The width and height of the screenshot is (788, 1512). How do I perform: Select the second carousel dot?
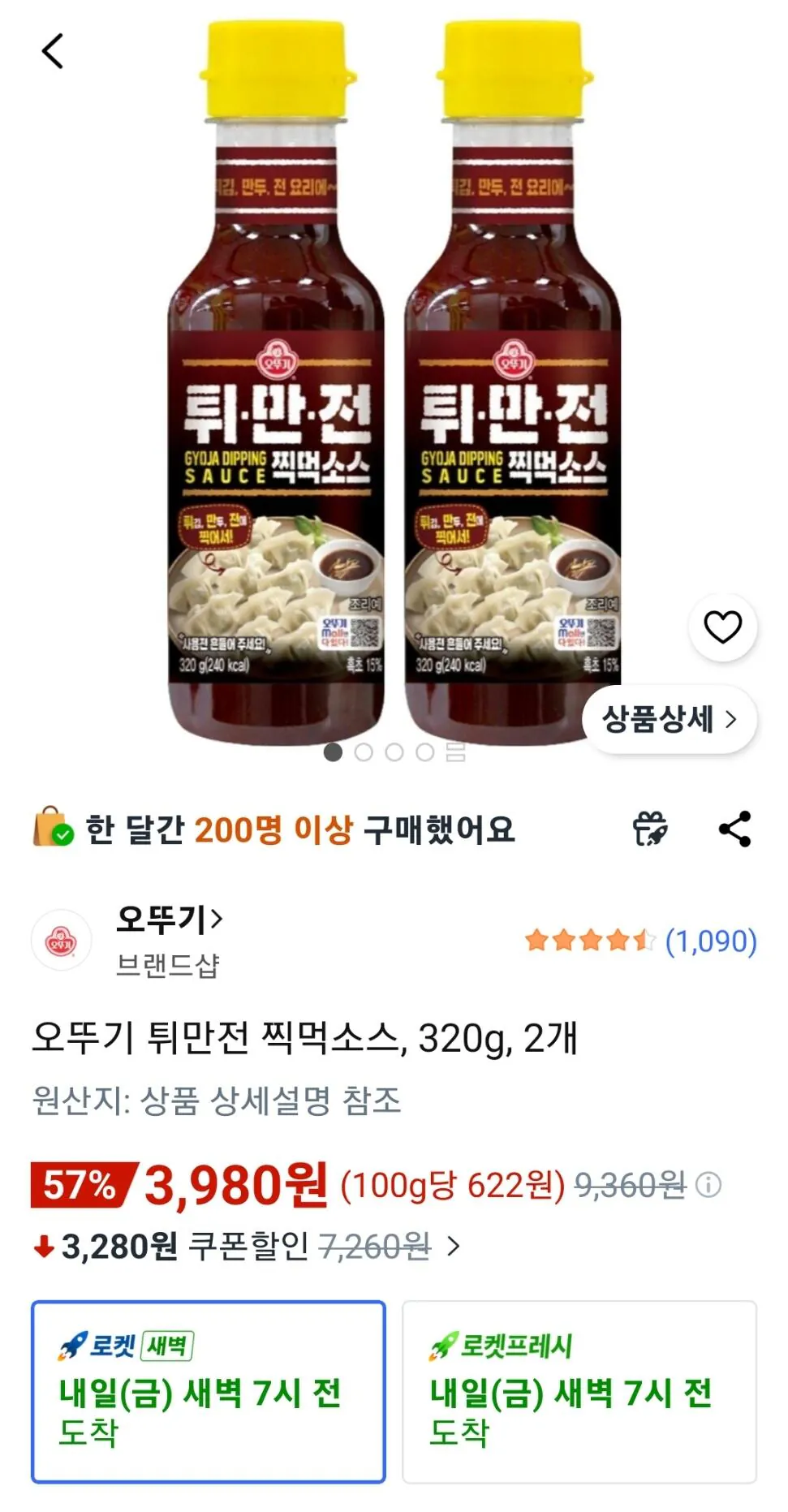(x=364, y=753)
